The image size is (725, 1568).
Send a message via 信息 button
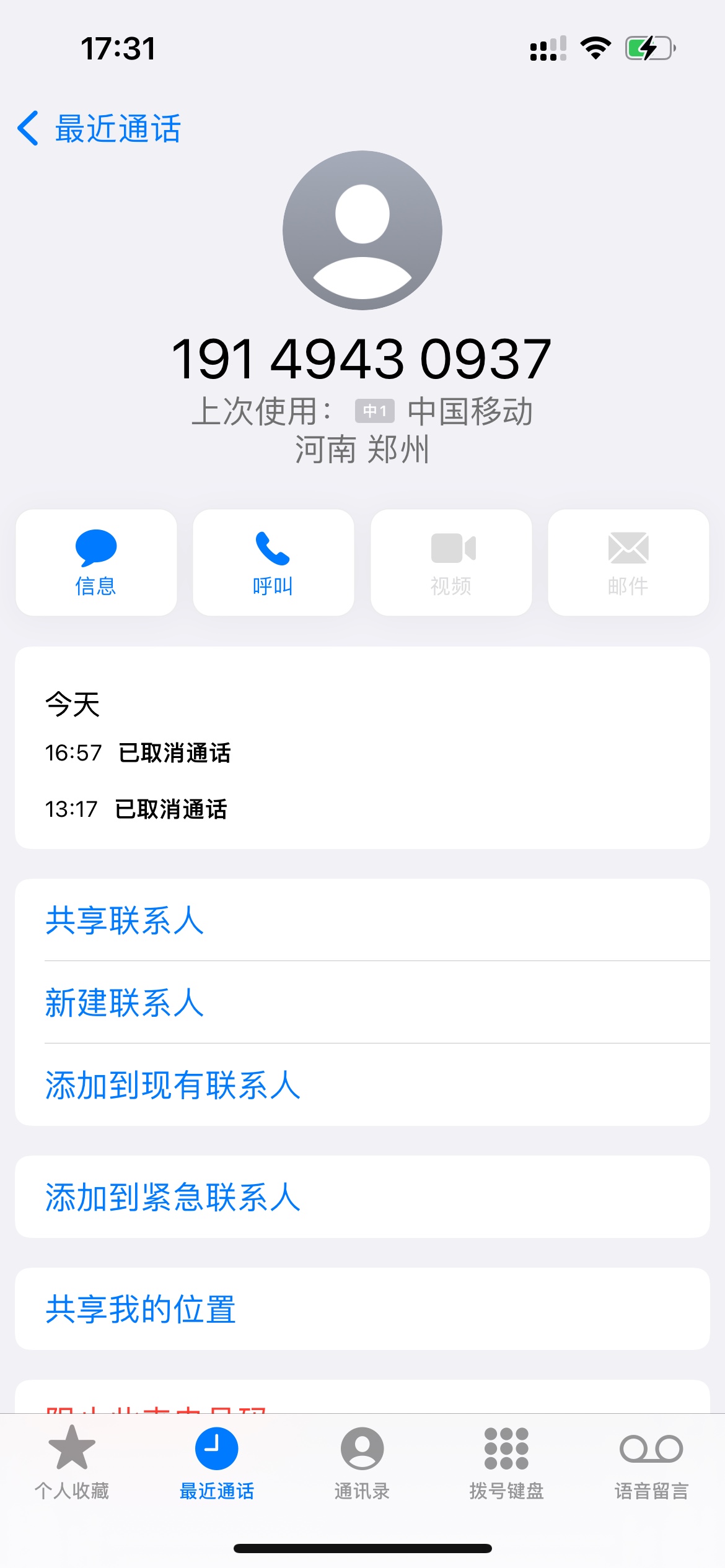[96, 562]
